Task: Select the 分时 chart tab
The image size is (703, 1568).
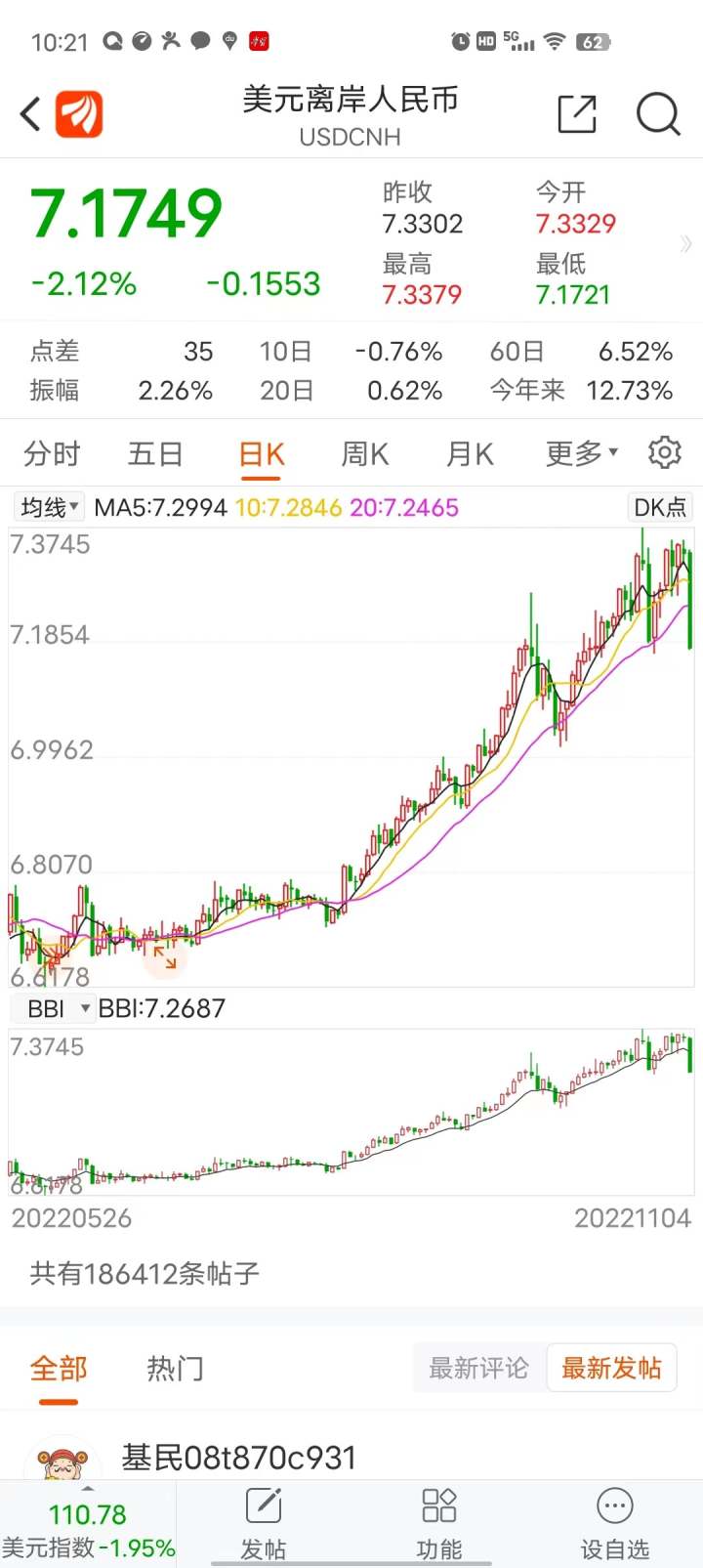Action: click(x=54, y=452)
